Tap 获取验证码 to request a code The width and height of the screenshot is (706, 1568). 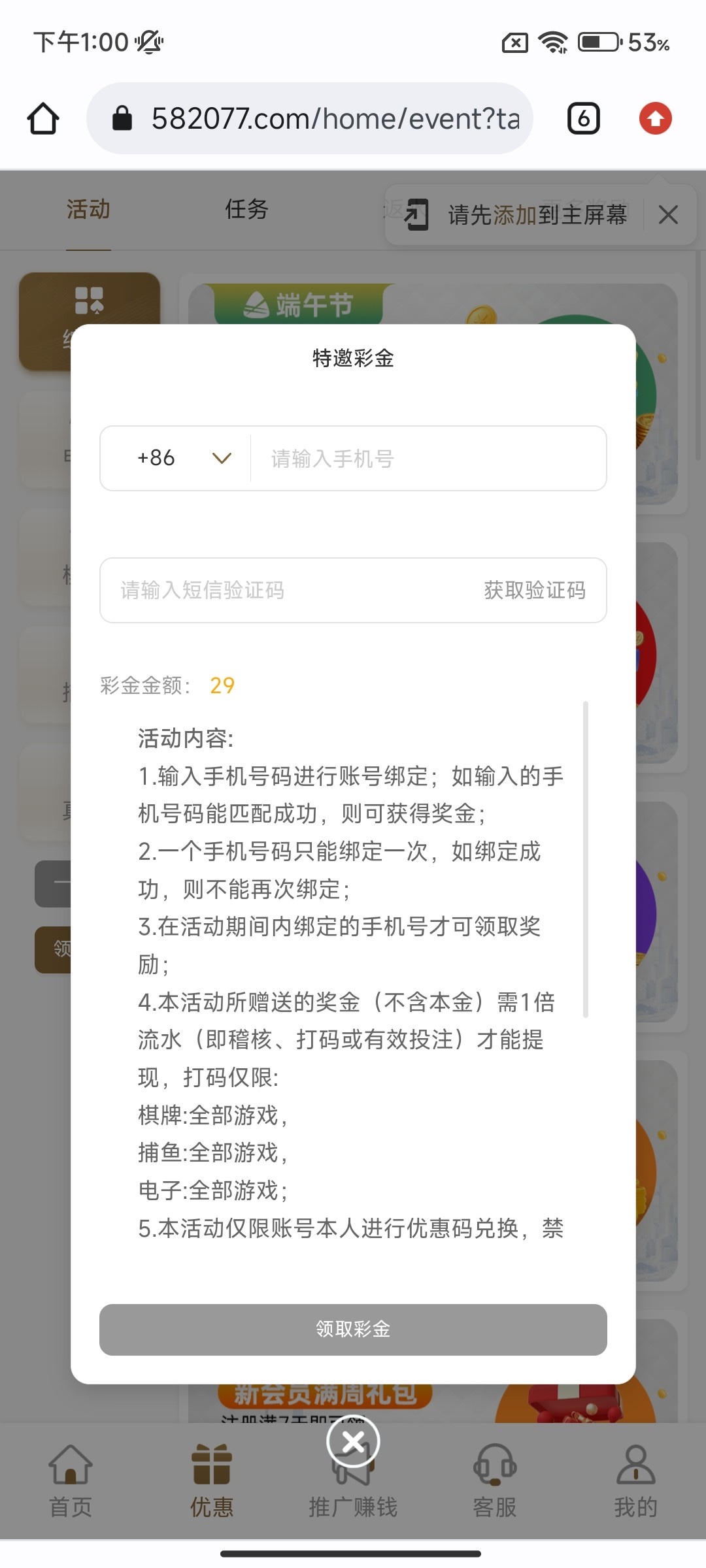[534, 591]
